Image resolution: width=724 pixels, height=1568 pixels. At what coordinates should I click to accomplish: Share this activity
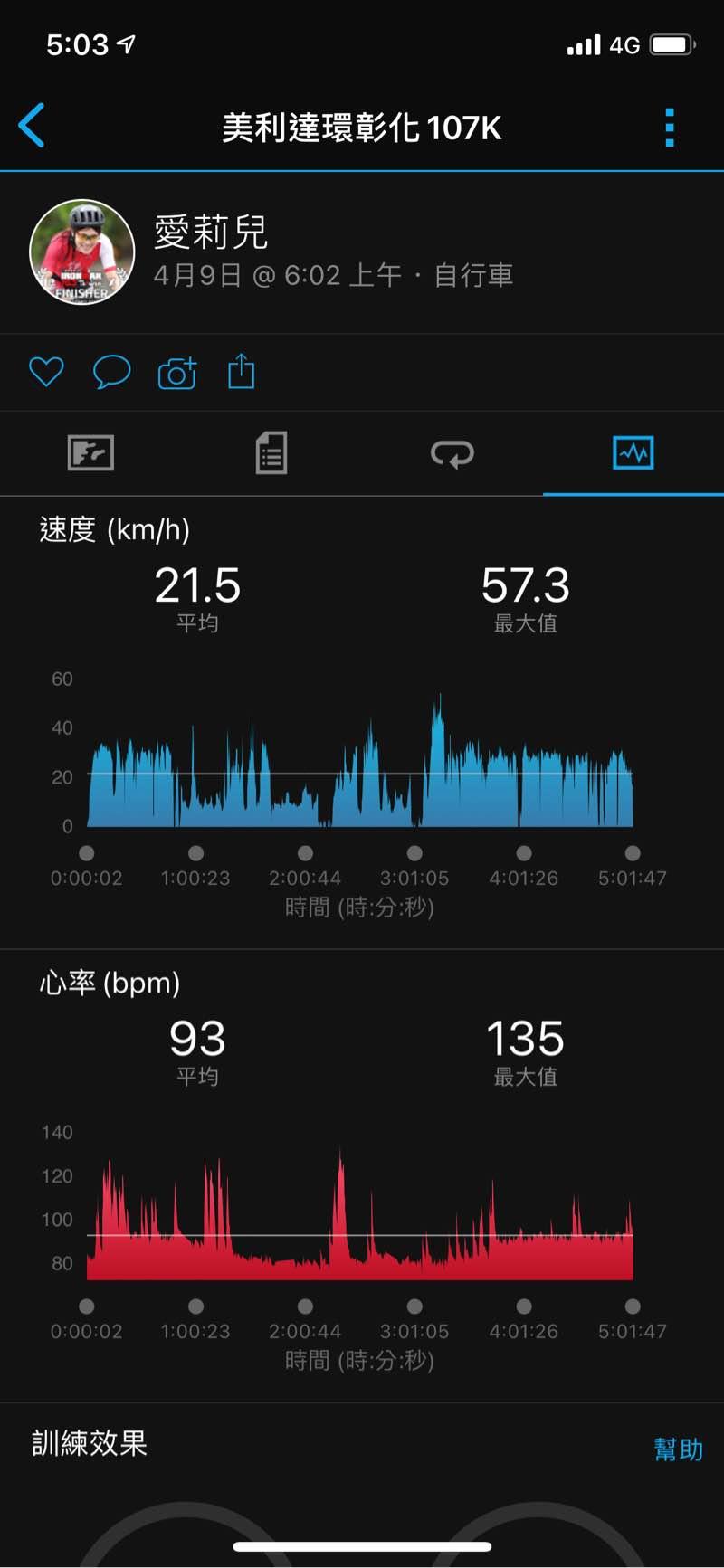(241, 371)
